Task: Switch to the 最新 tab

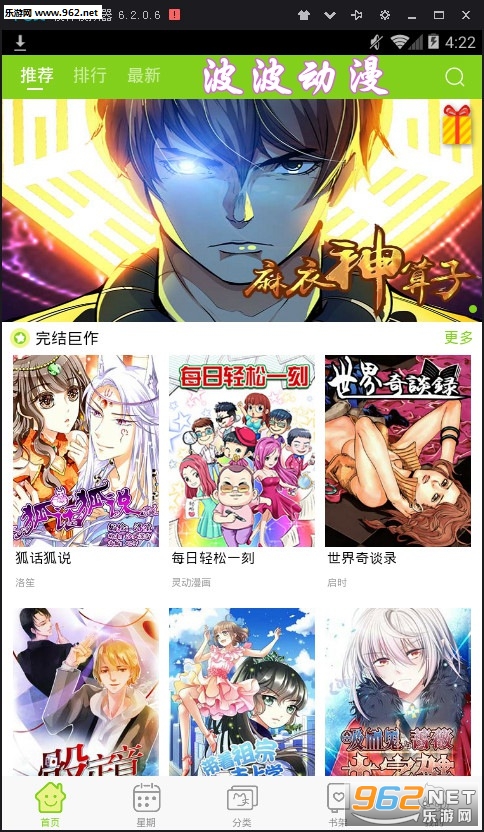Action: (144, 75)
